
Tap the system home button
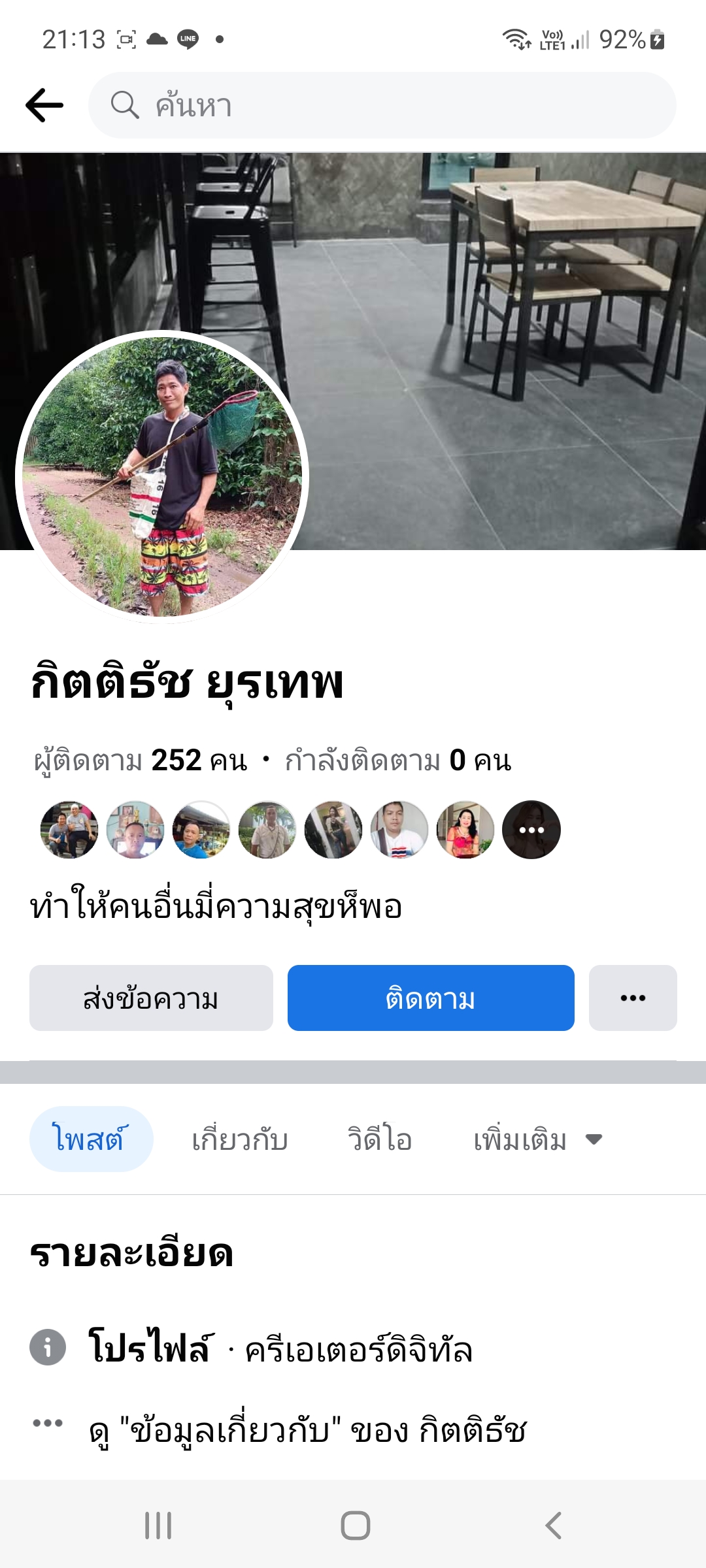point(355,1526)
